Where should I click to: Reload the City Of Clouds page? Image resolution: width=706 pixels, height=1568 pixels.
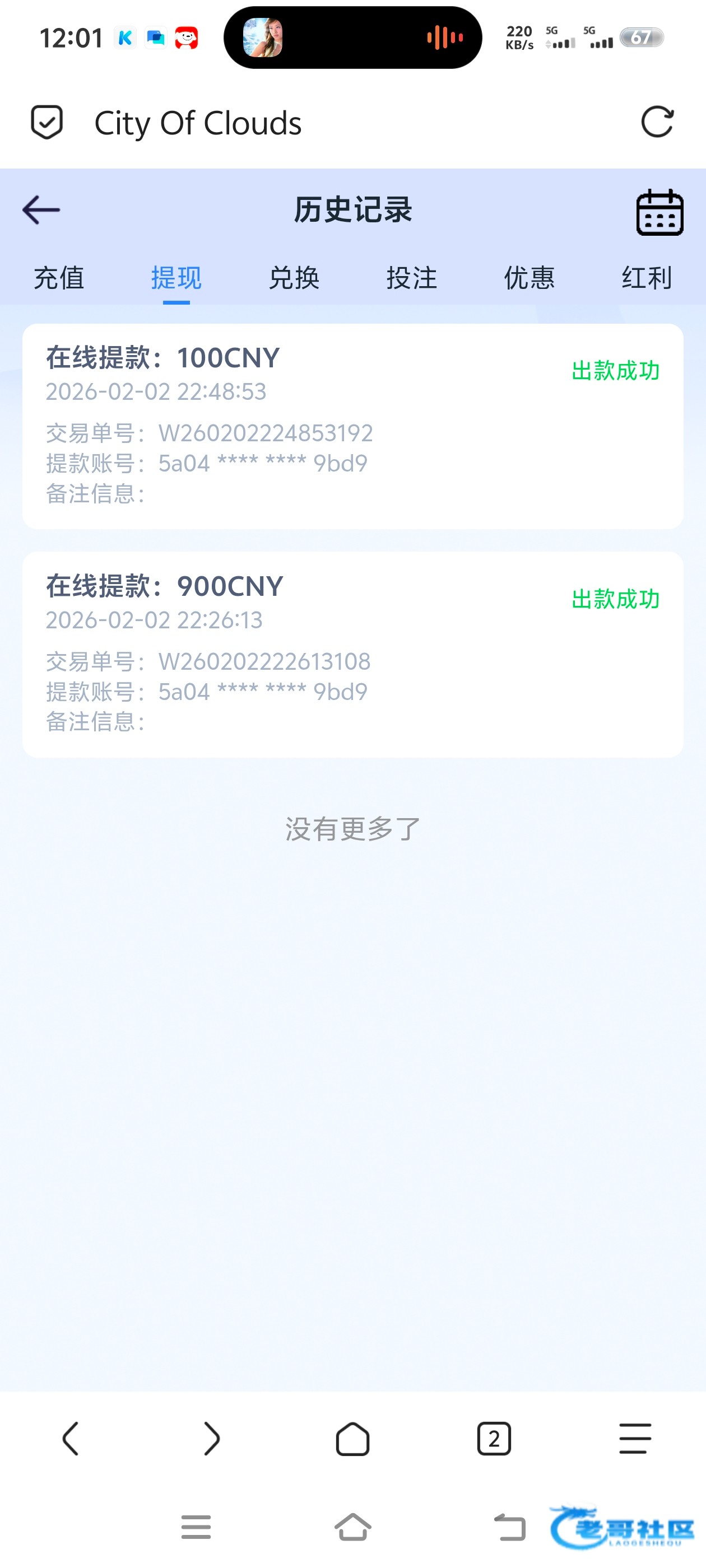(x=657, y=122)
